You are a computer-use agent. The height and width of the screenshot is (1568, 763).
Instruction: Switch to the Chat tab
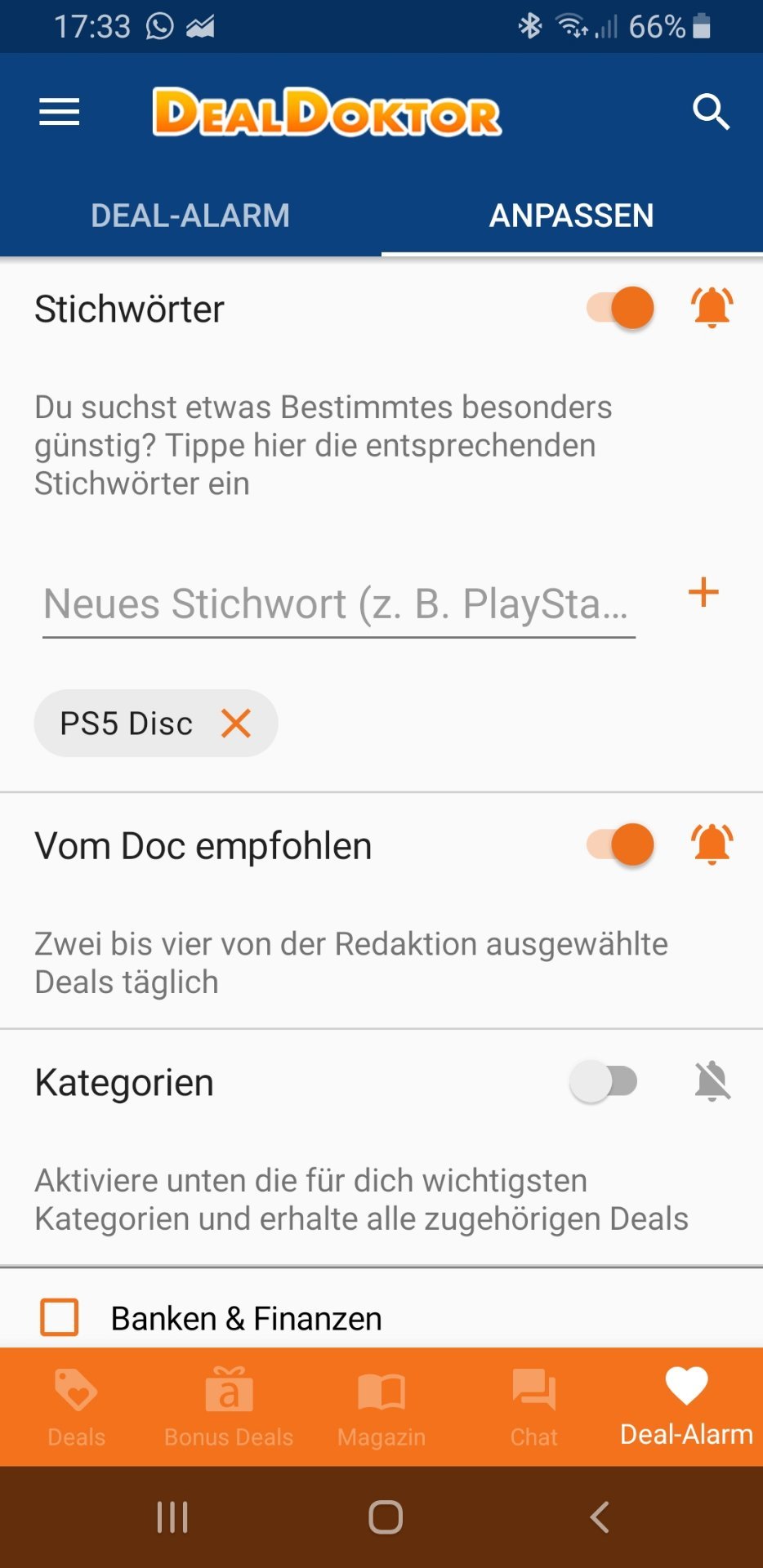pos(534,1407)
